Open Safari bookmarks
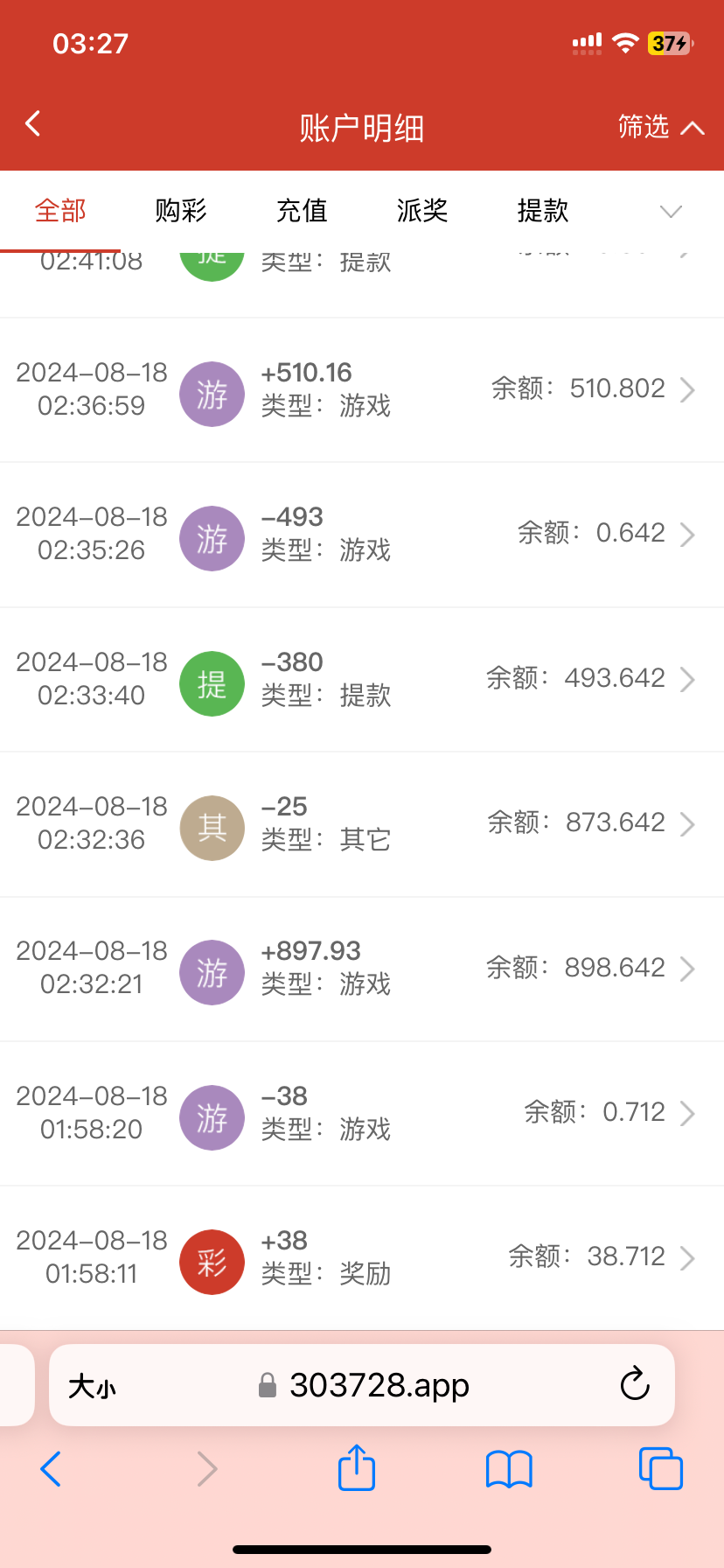This screenshot has width=724, height=1568. 509,1468
